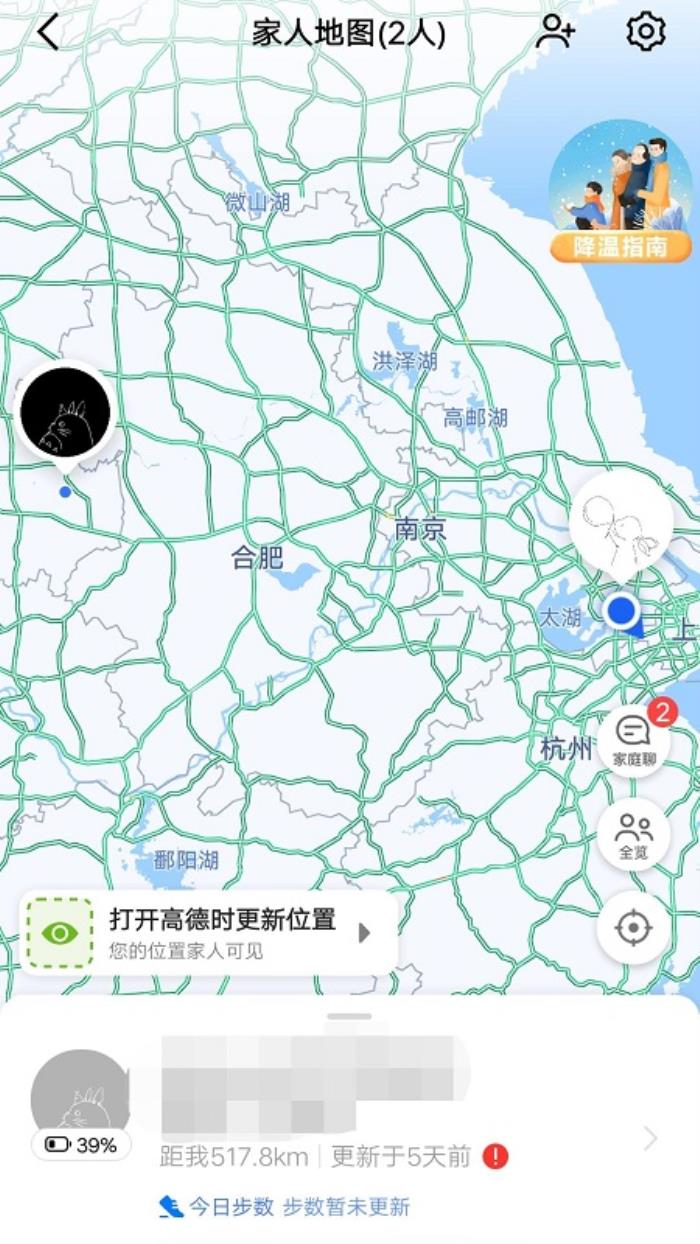Tap the red location update warning icon
The width and height of the screenshot is (700, 1244).
point(495,1157)
